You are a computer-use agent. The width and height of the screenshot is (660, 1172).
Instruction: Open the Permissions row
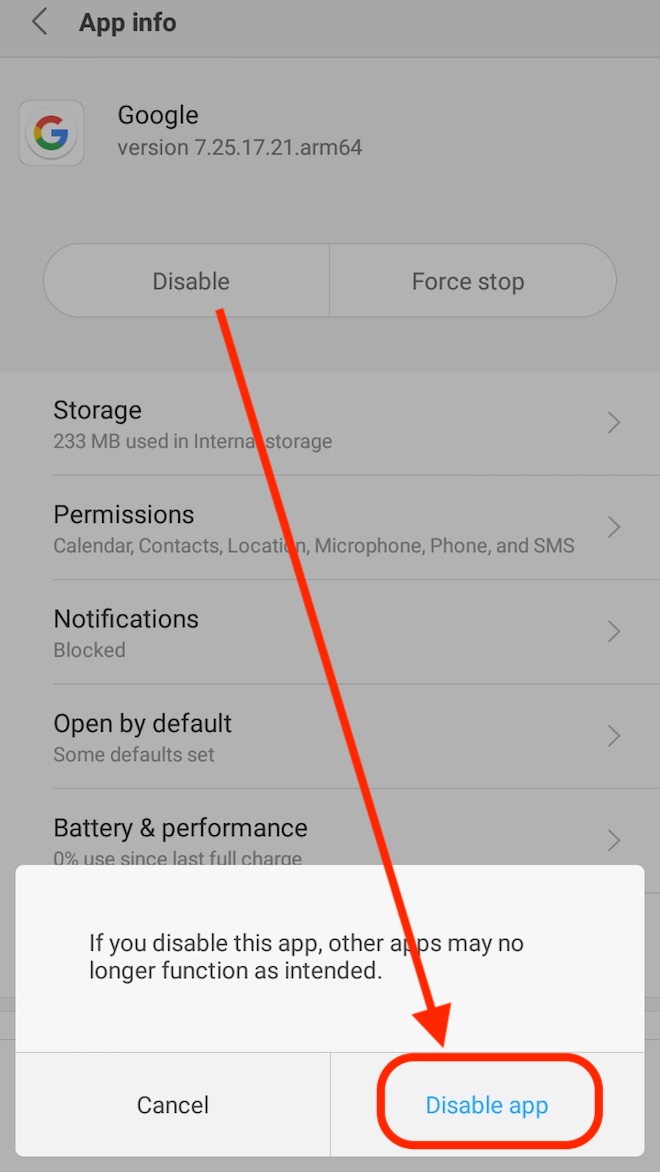(330, 528)
